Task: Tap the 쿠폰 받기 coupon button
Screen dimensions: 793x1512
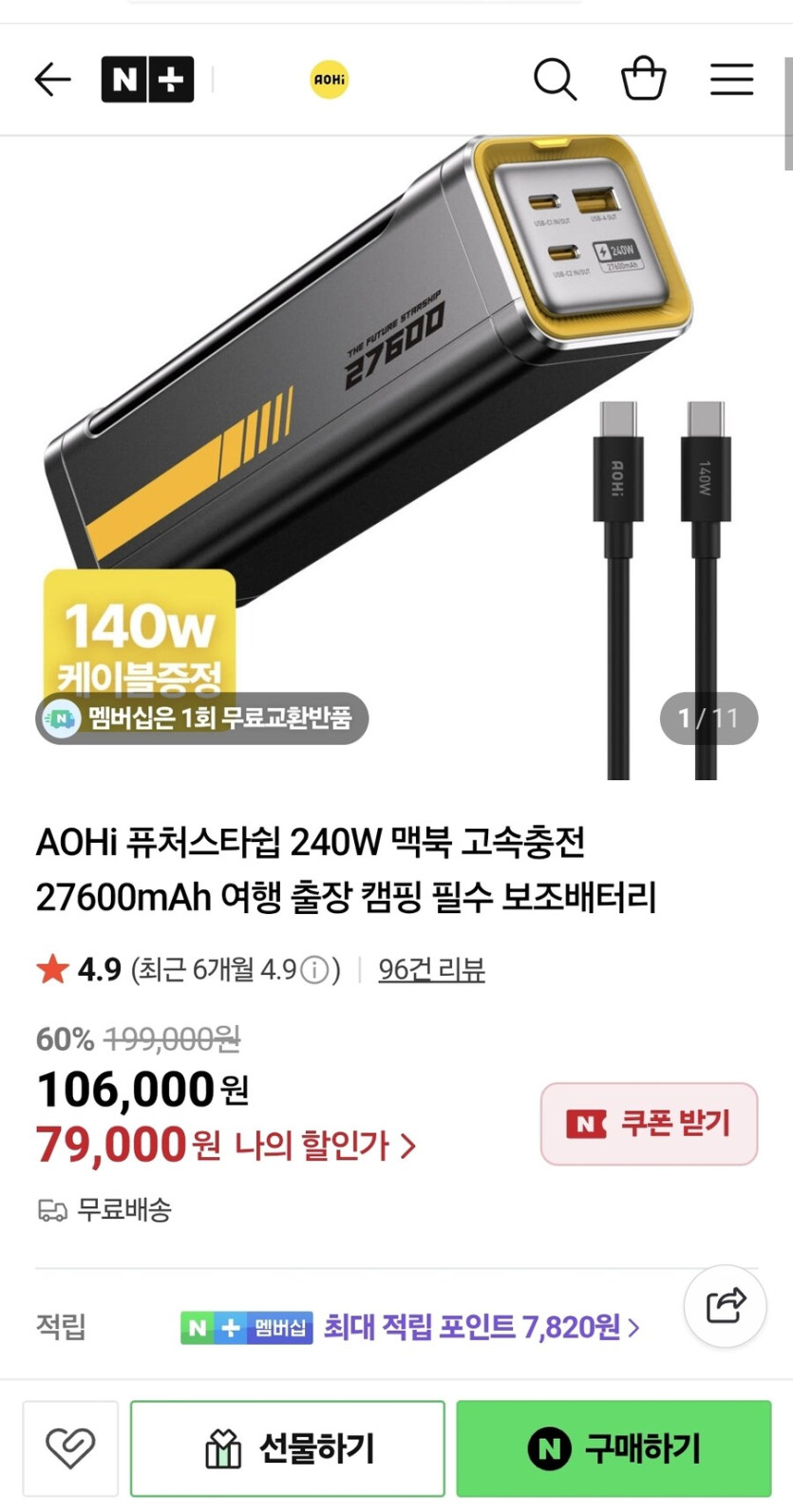Action: point(649,1124)
